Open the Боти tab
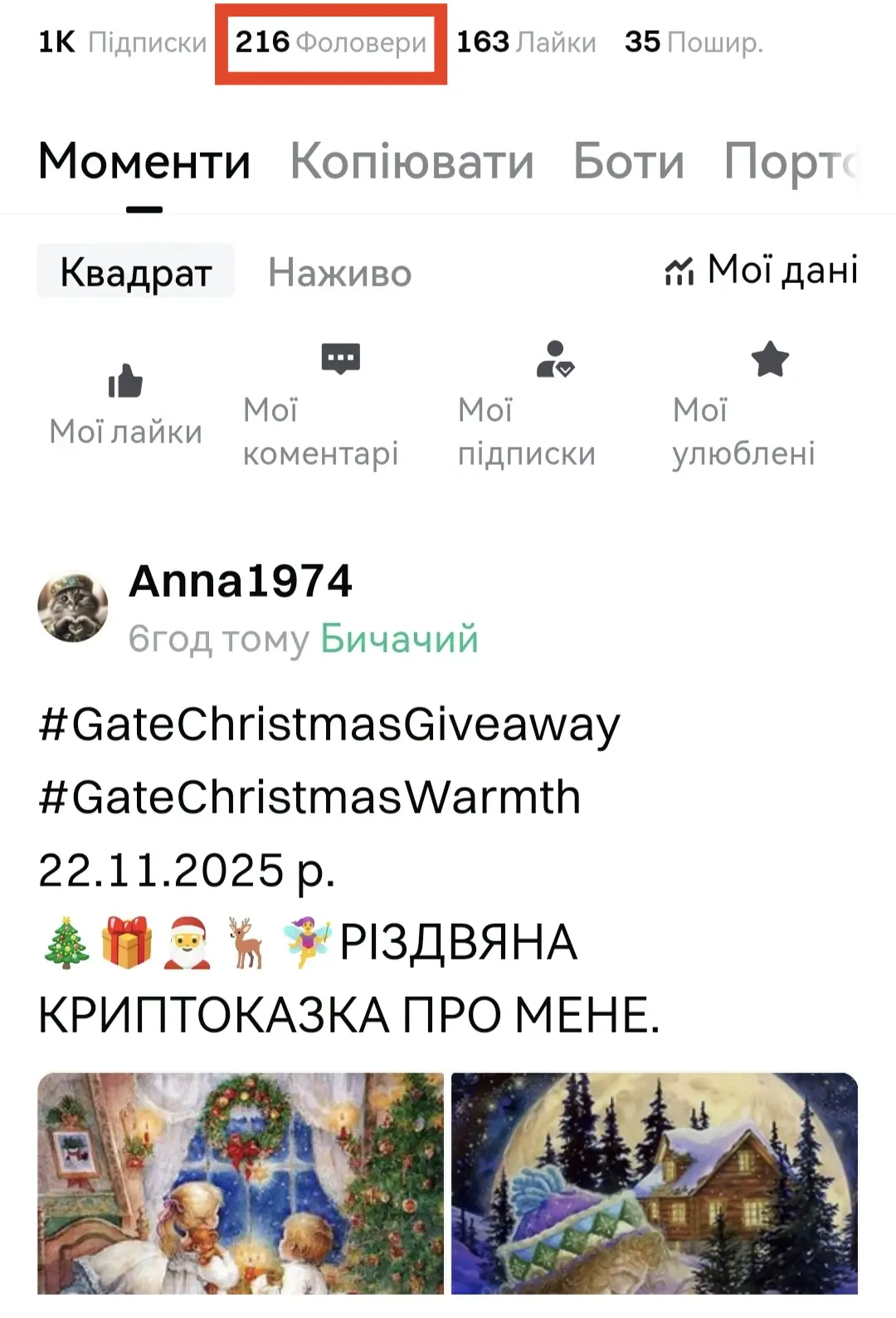Image resolution: width=896 pixels, height=1318 pixels. coord(627,161)
